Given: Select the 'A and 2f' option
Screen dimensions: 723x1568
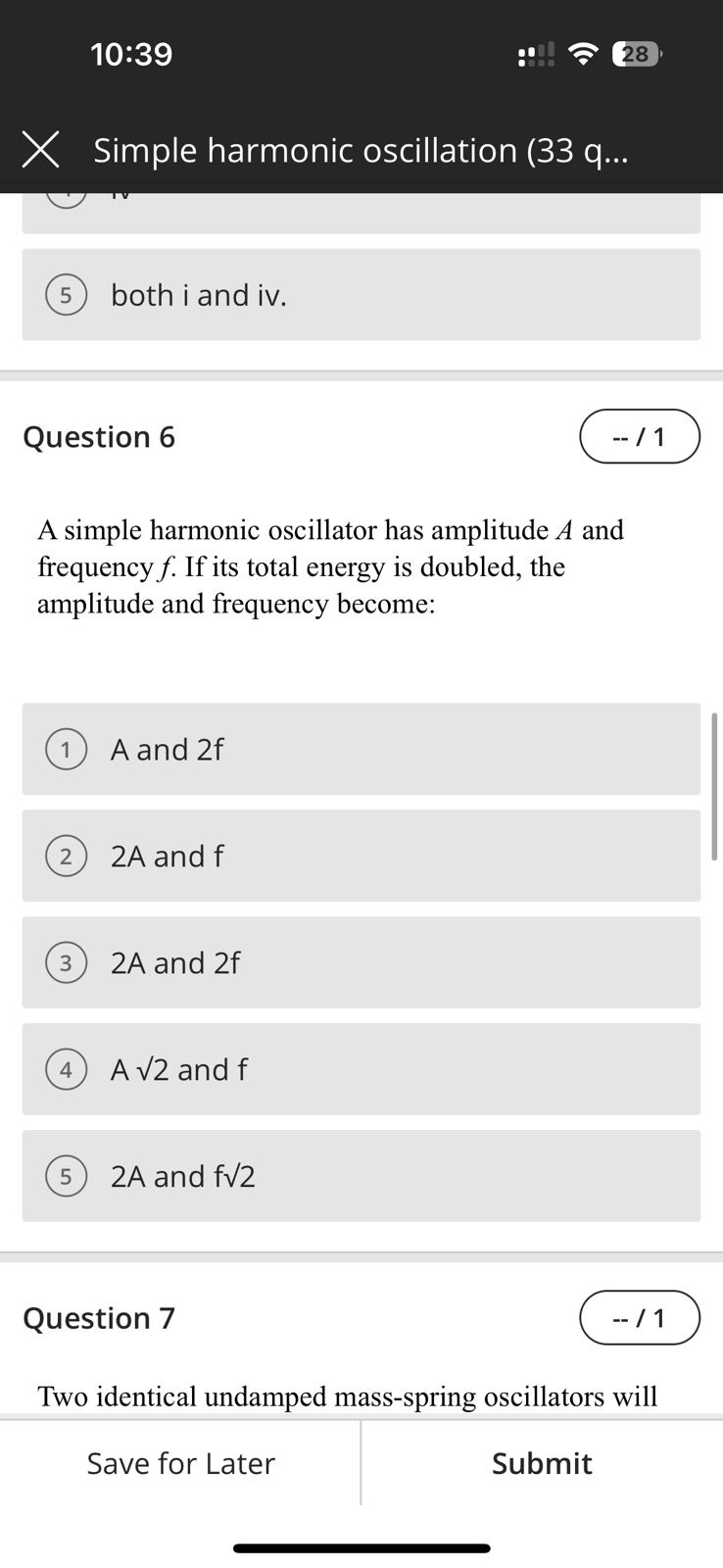Looking at the screenshot, I should tap(361, 749).
